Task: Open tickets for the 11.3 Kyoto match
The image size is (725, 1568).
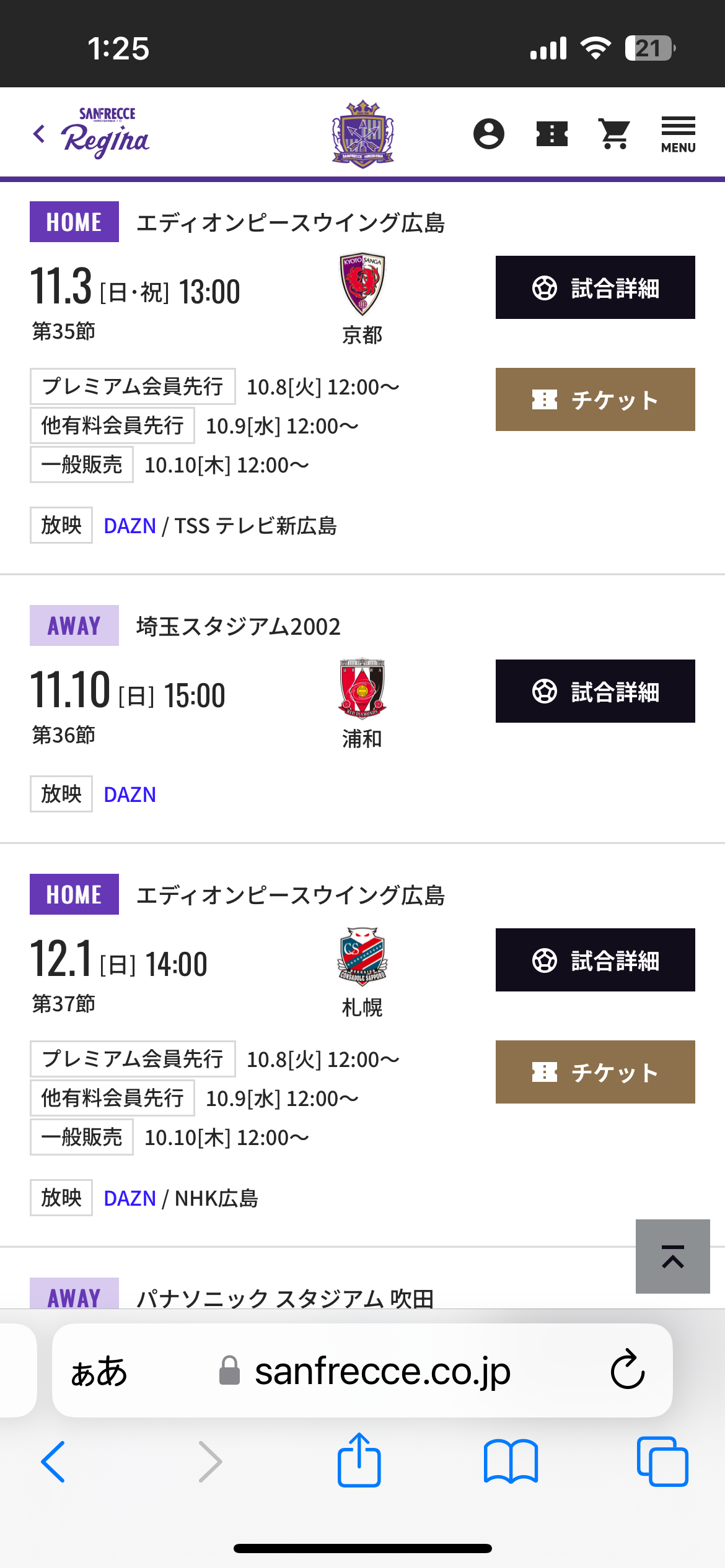Action: (595, 399)
